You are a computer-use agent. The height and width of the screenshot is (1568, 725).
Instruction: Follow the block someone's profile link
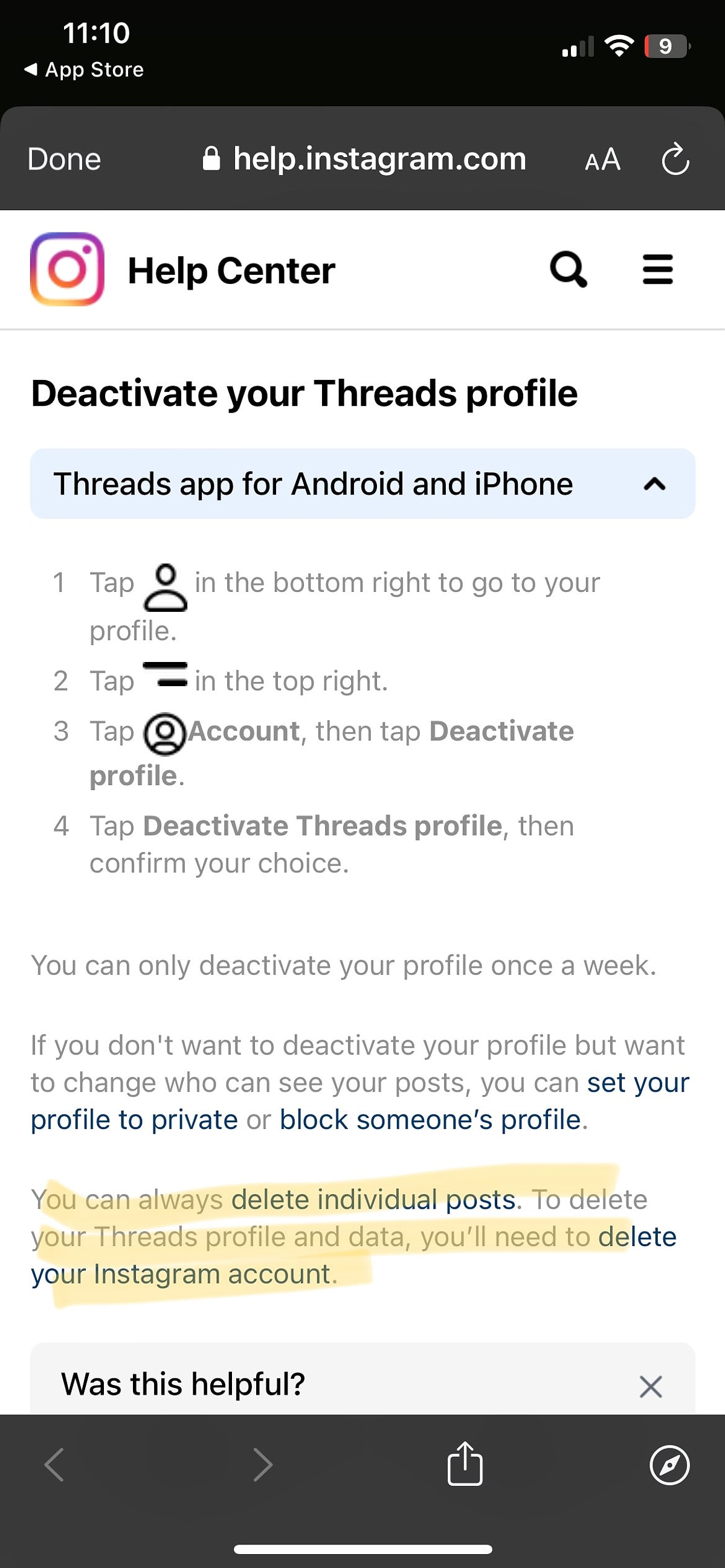click(430, 1120)
